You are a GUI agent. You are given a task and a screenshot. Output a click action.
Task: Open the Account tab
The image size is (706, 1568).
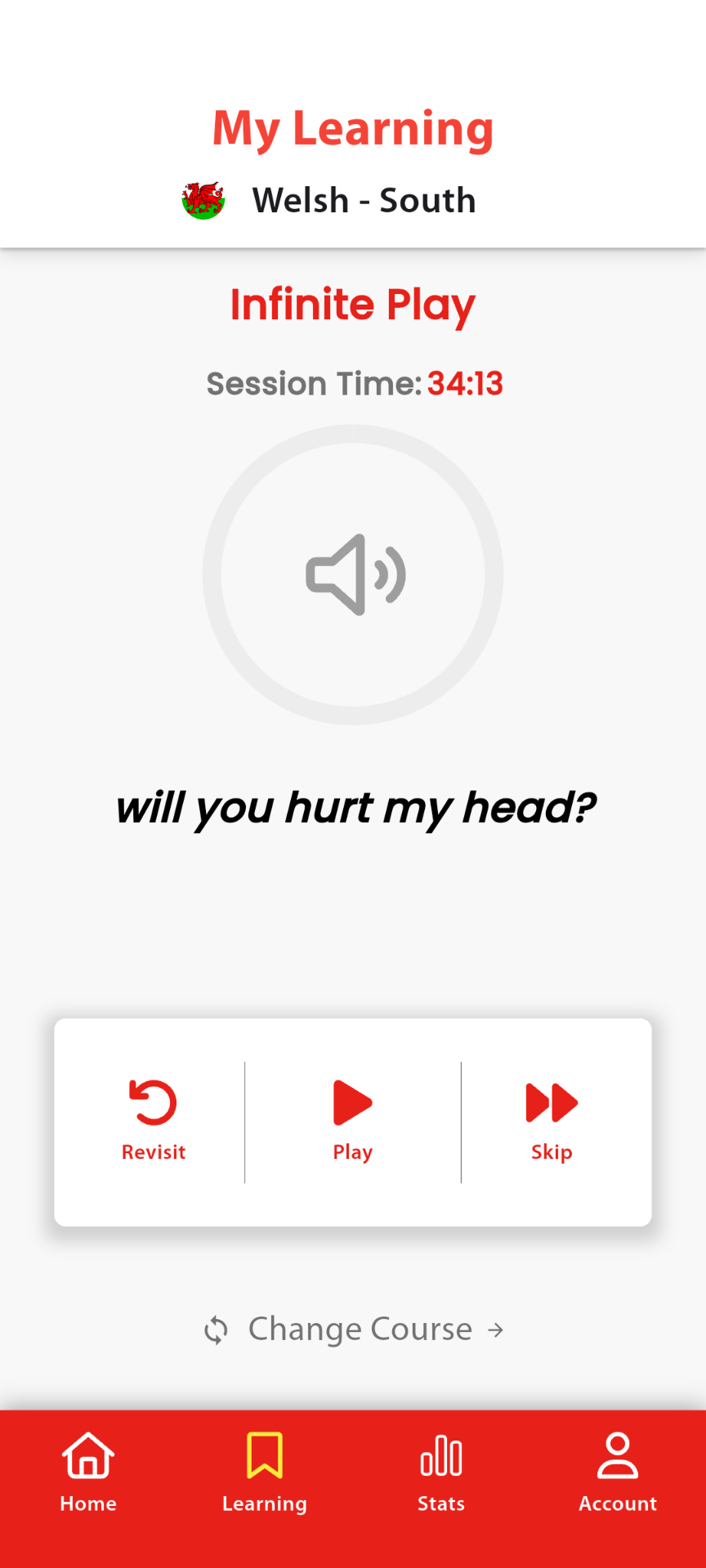[618, 1472]
